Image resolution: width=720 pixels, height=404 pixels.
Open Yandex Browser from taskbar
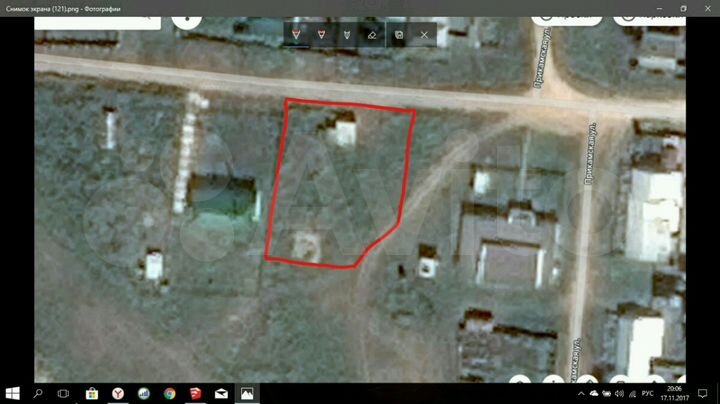(x=117, y=393)
